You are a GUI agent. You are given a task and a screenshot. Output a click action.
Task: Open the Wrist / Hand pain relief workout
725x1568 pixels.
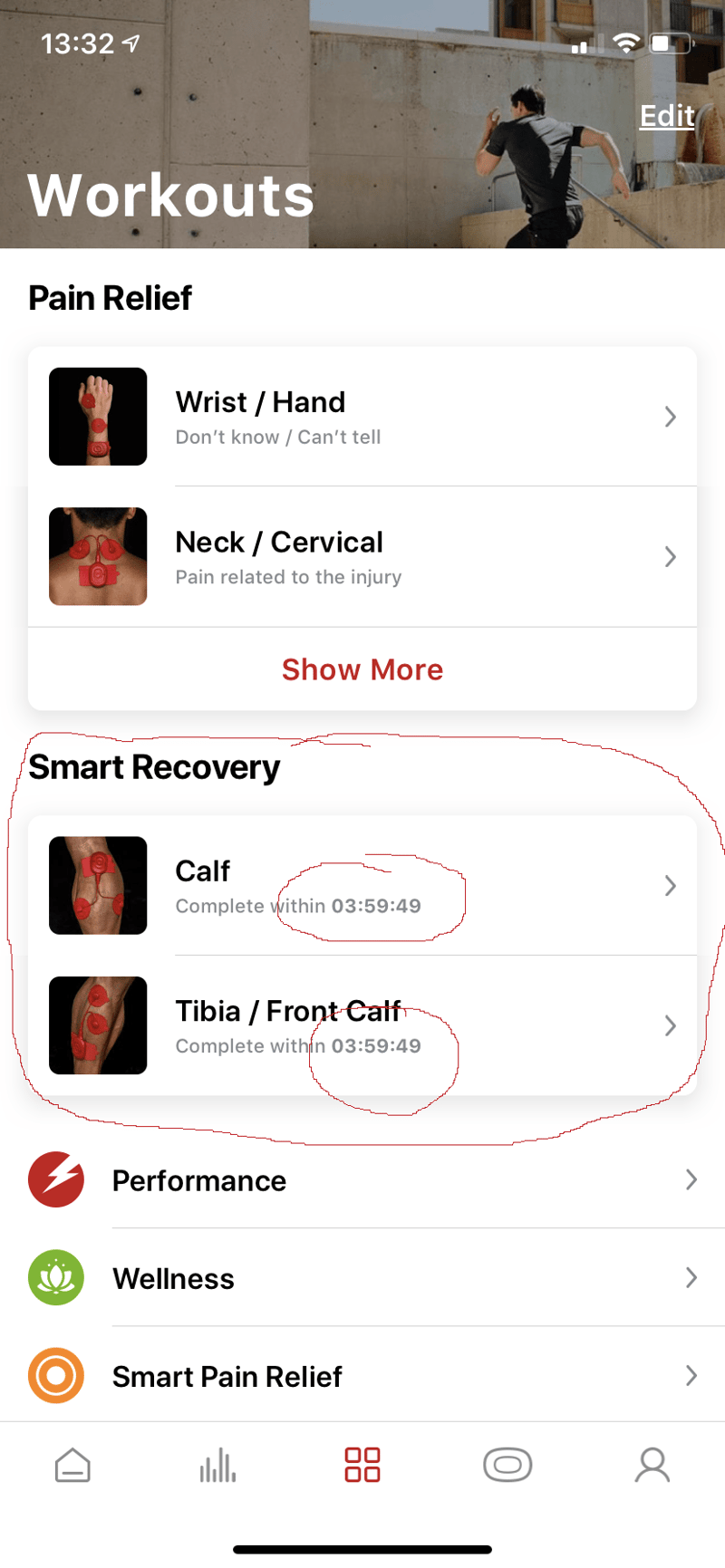(x=362, y=417)
